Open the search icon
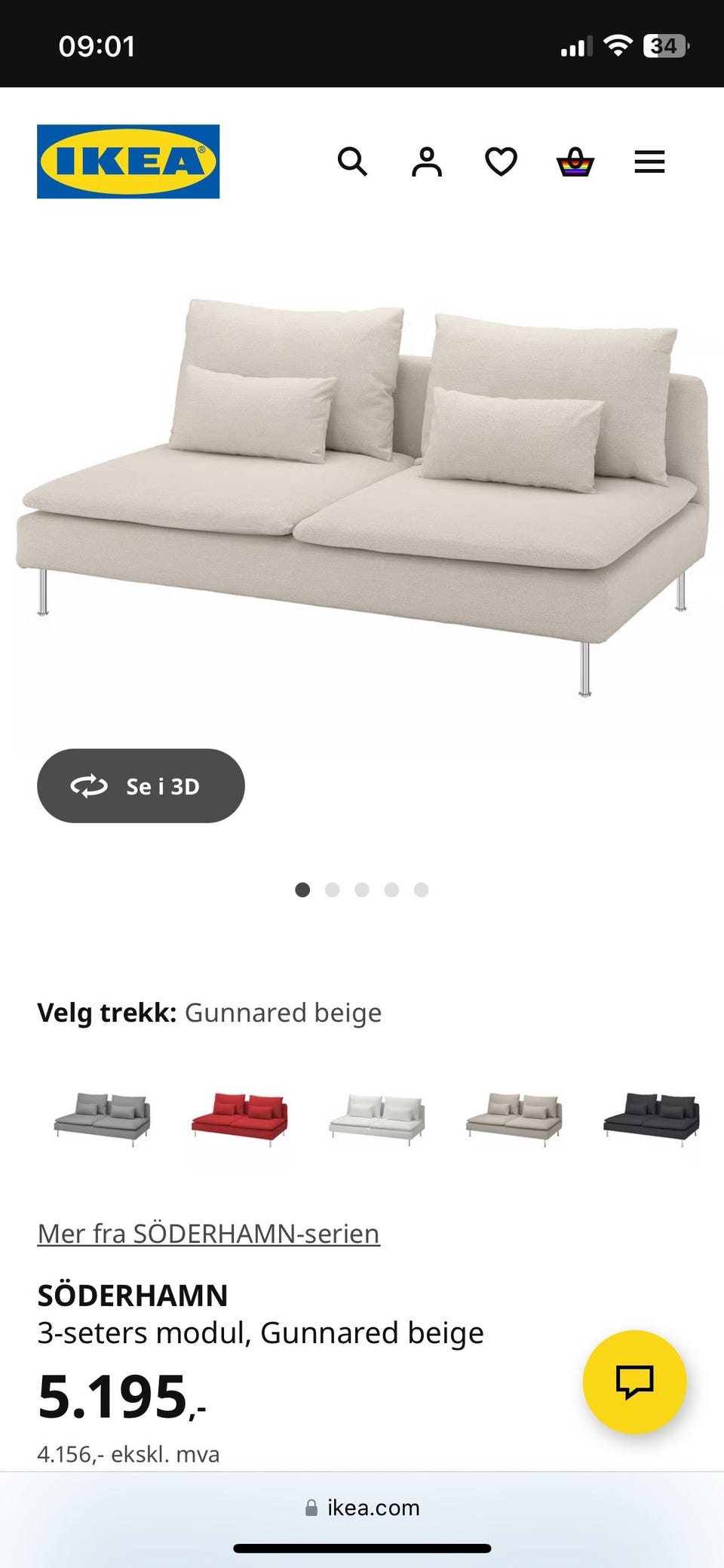724x1568 pixels. [352, 161]
